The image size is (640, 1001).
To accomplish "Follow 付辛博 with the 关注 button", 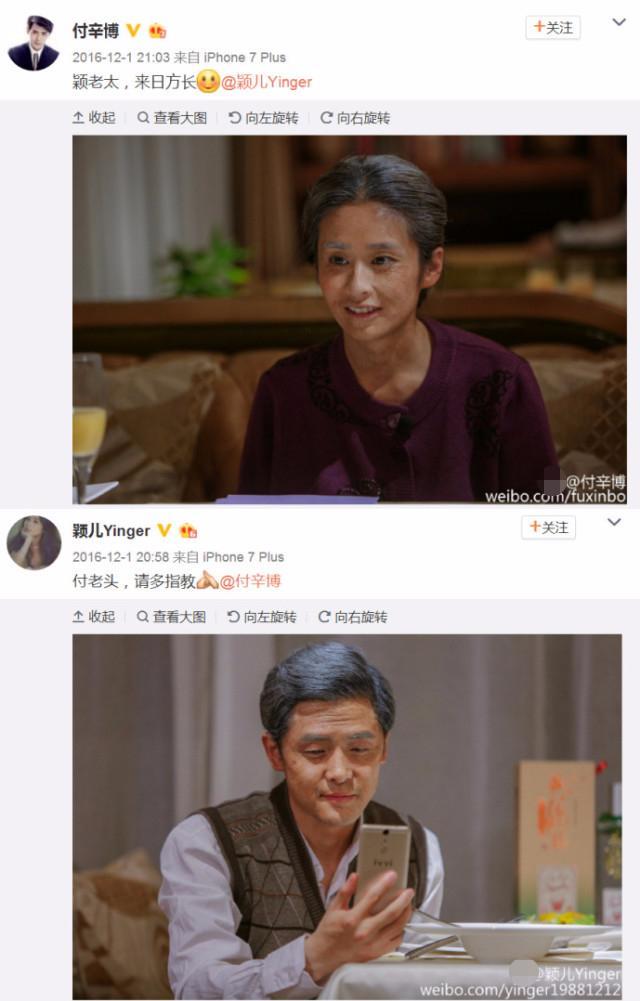I will [x=552, y=28].
